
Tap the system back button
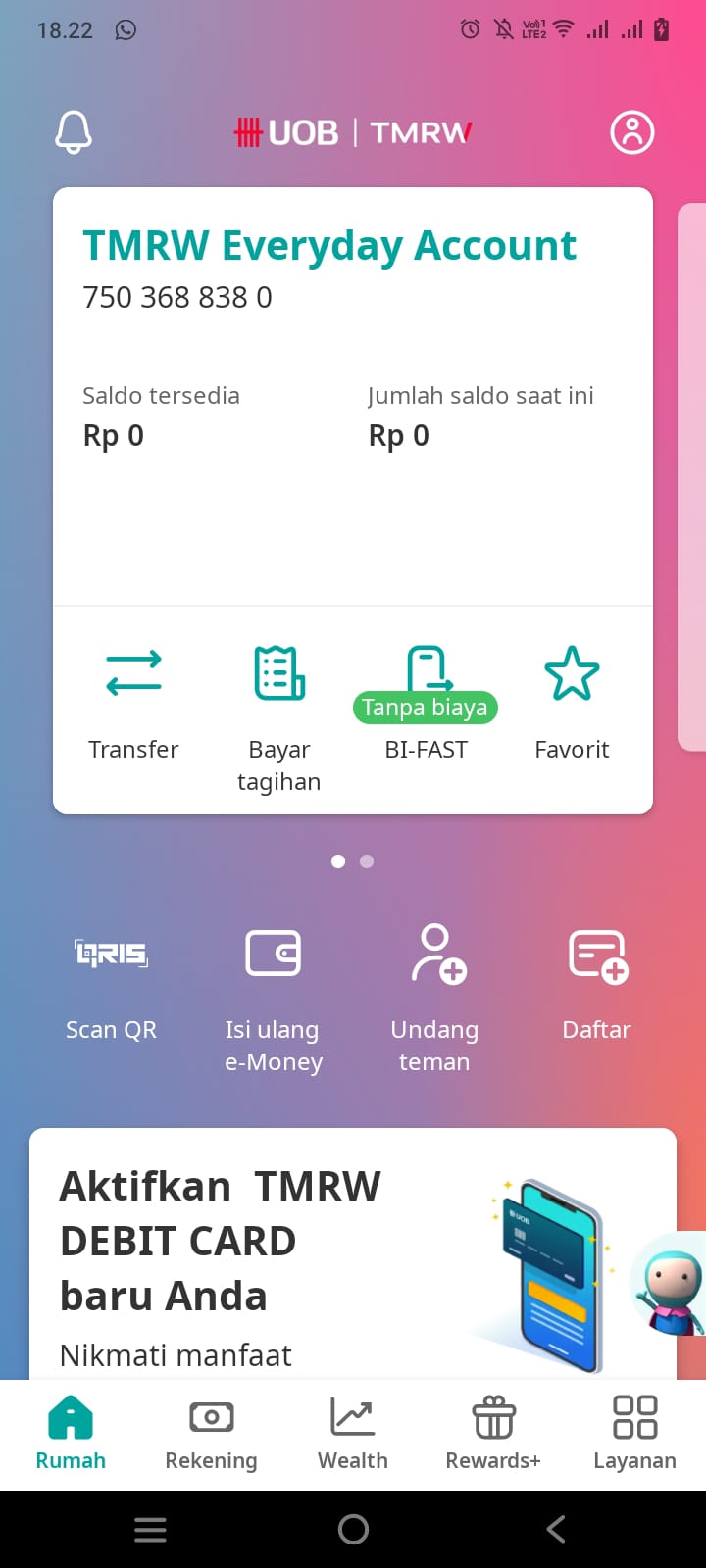pos(556,1529)
